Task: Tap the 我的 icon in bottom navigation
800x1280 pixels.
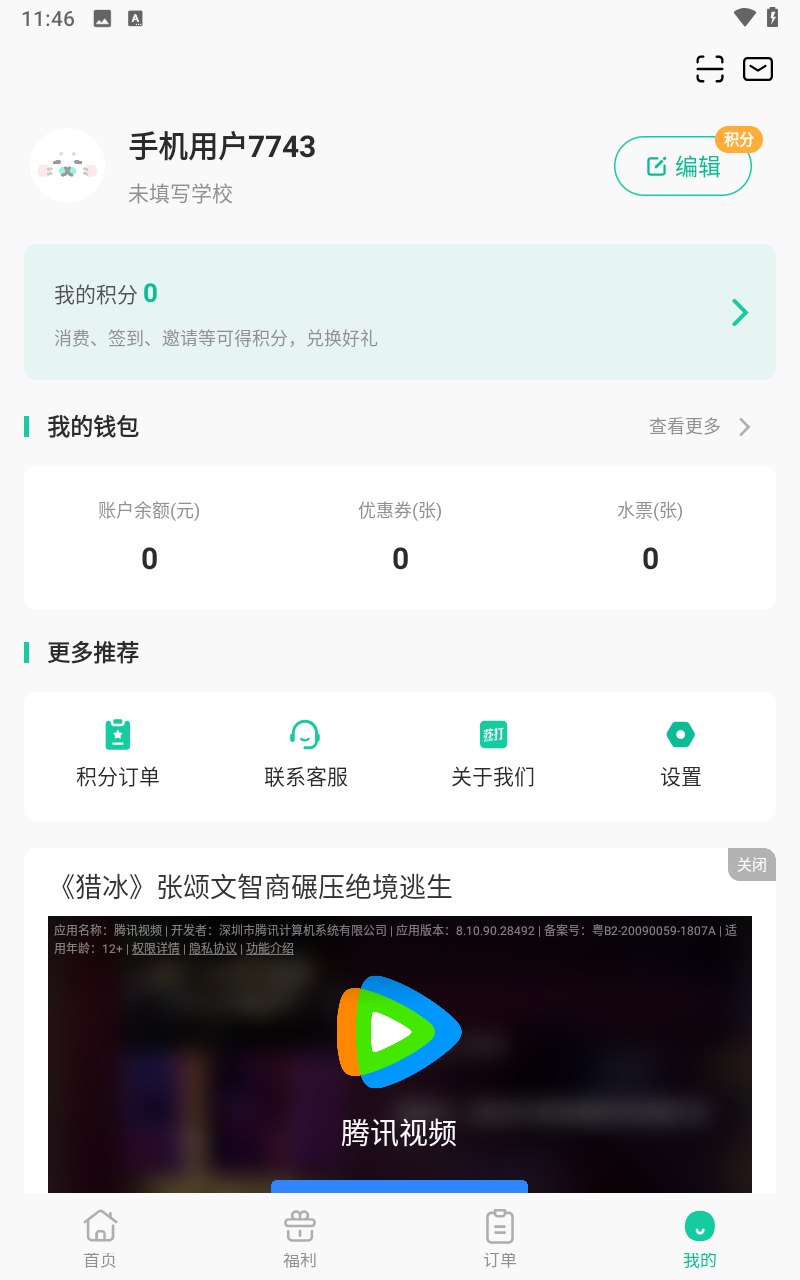Action: (x=699, y=1224)
